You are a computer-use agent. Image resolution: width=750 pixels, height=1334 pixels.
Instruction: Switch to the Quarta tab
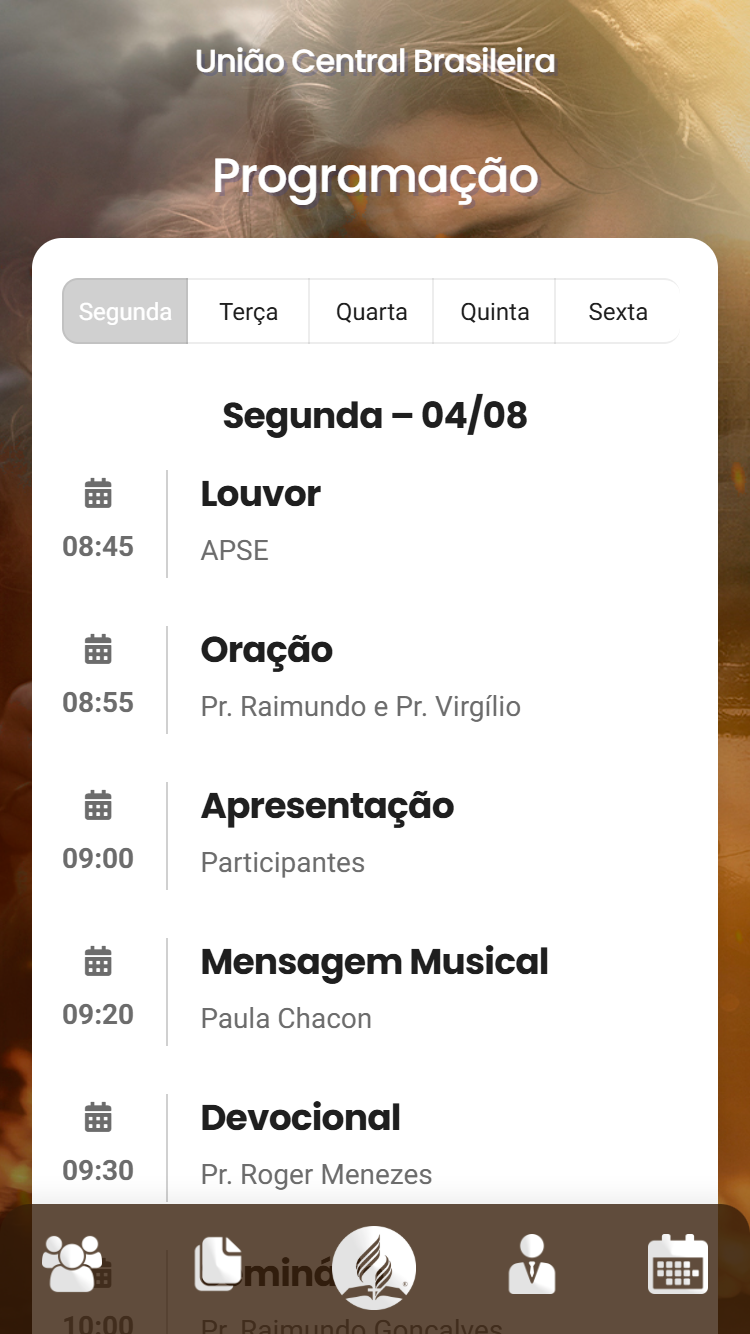(371, 311)
